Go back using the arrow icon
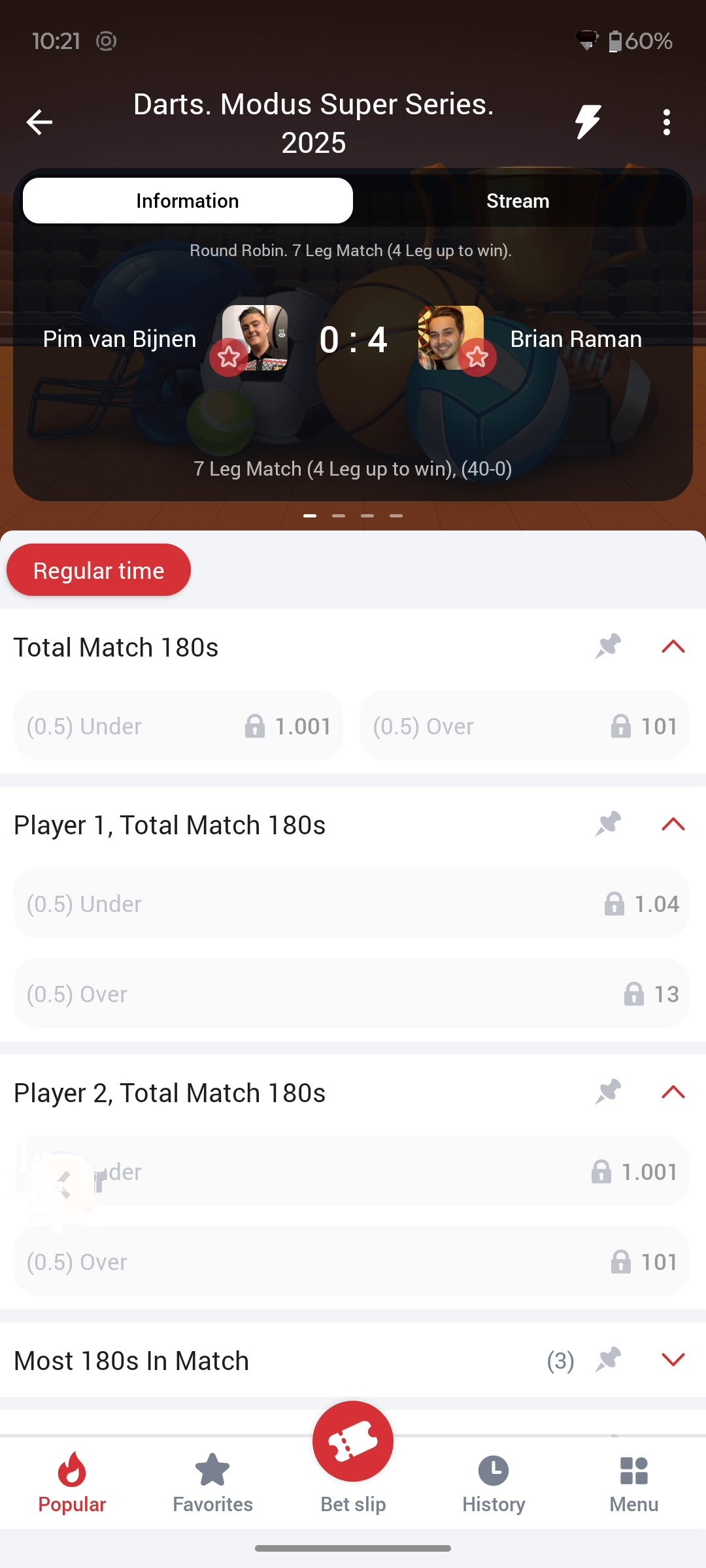This screenshot has height=1568, width=706. [39, 122]
